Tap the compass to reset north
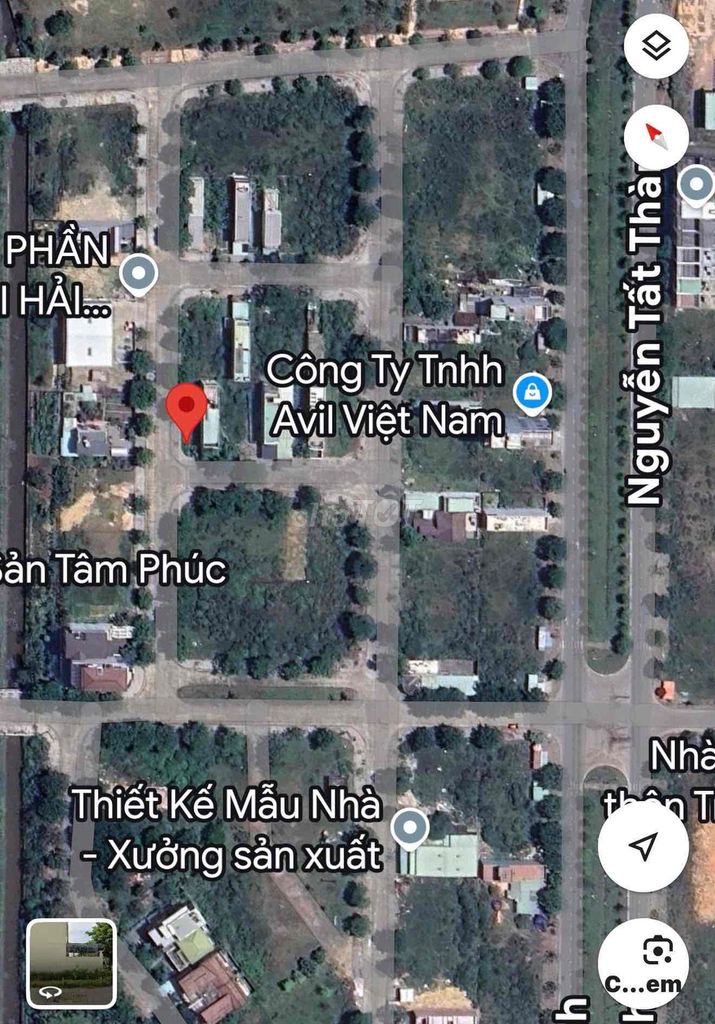 (x=656, y=137)
